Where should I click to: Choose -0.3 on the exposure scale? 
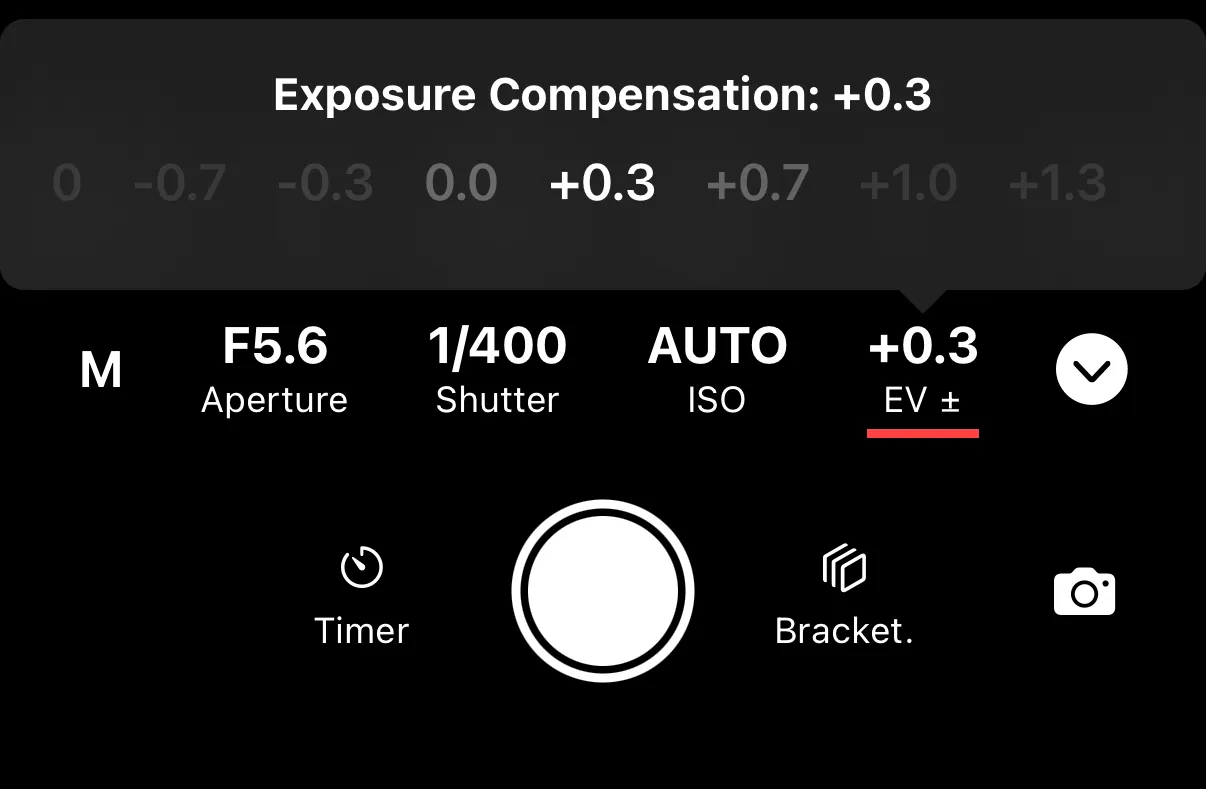click(325, 184)
